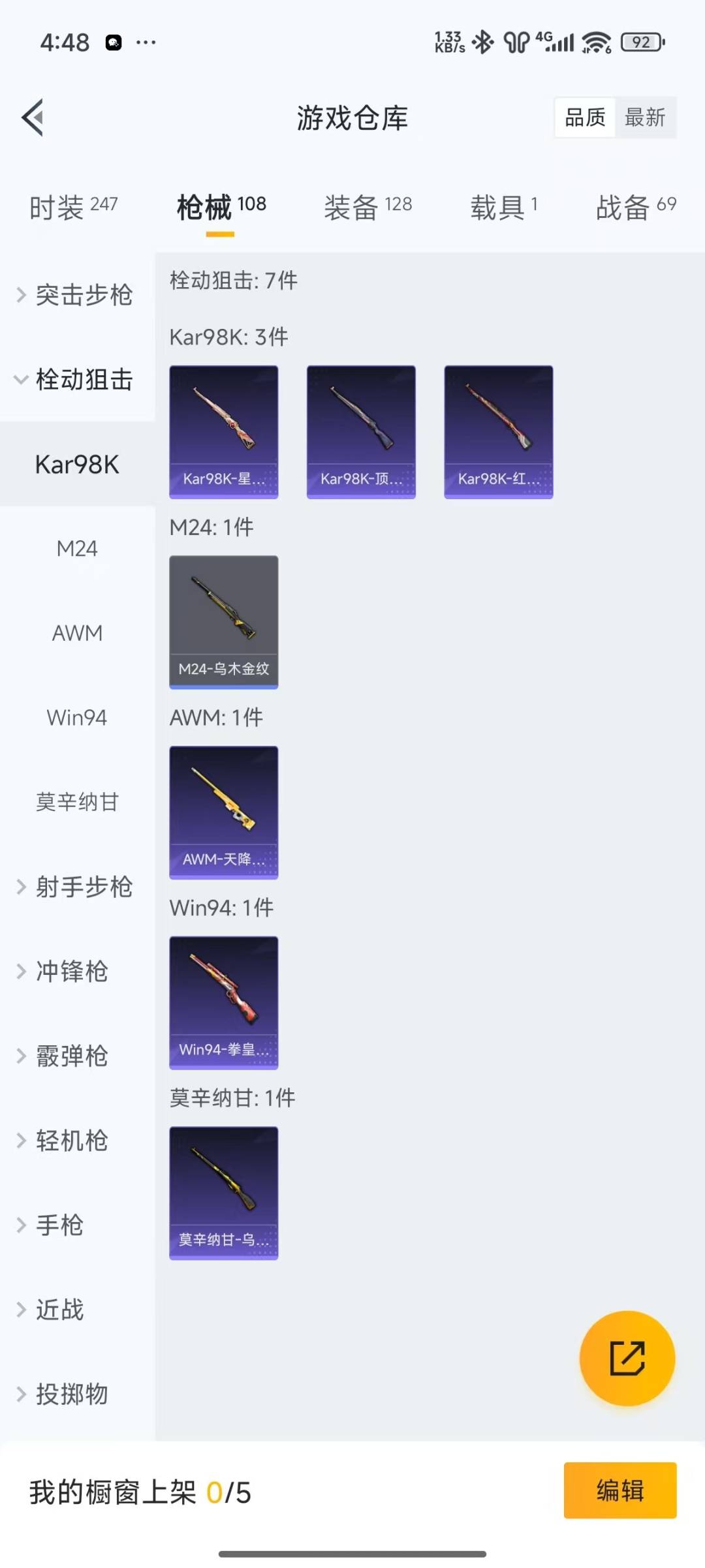Tap the 编辑 button
Screen dimensions: 705x1568
pos(619,1491)
